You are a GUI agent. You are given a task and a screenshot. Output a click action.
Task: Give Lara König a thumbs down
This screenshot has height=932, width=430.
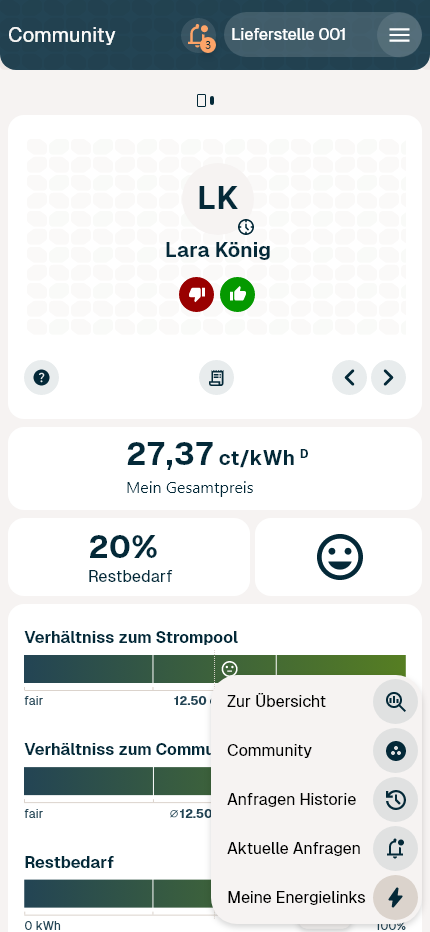coord(196,295)
